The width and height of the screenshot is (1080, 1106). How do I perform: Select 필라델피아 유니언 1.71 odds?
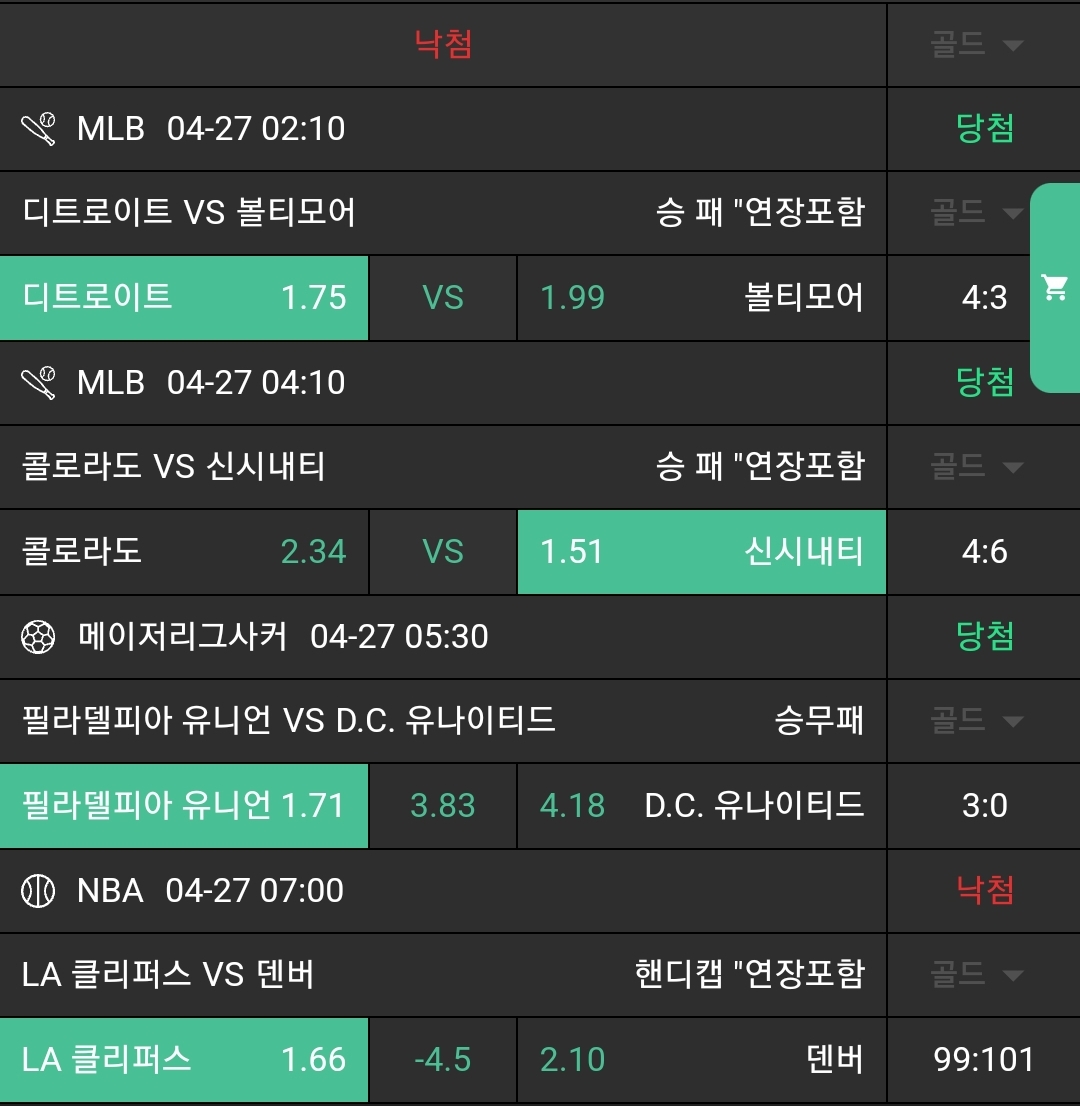184,806
